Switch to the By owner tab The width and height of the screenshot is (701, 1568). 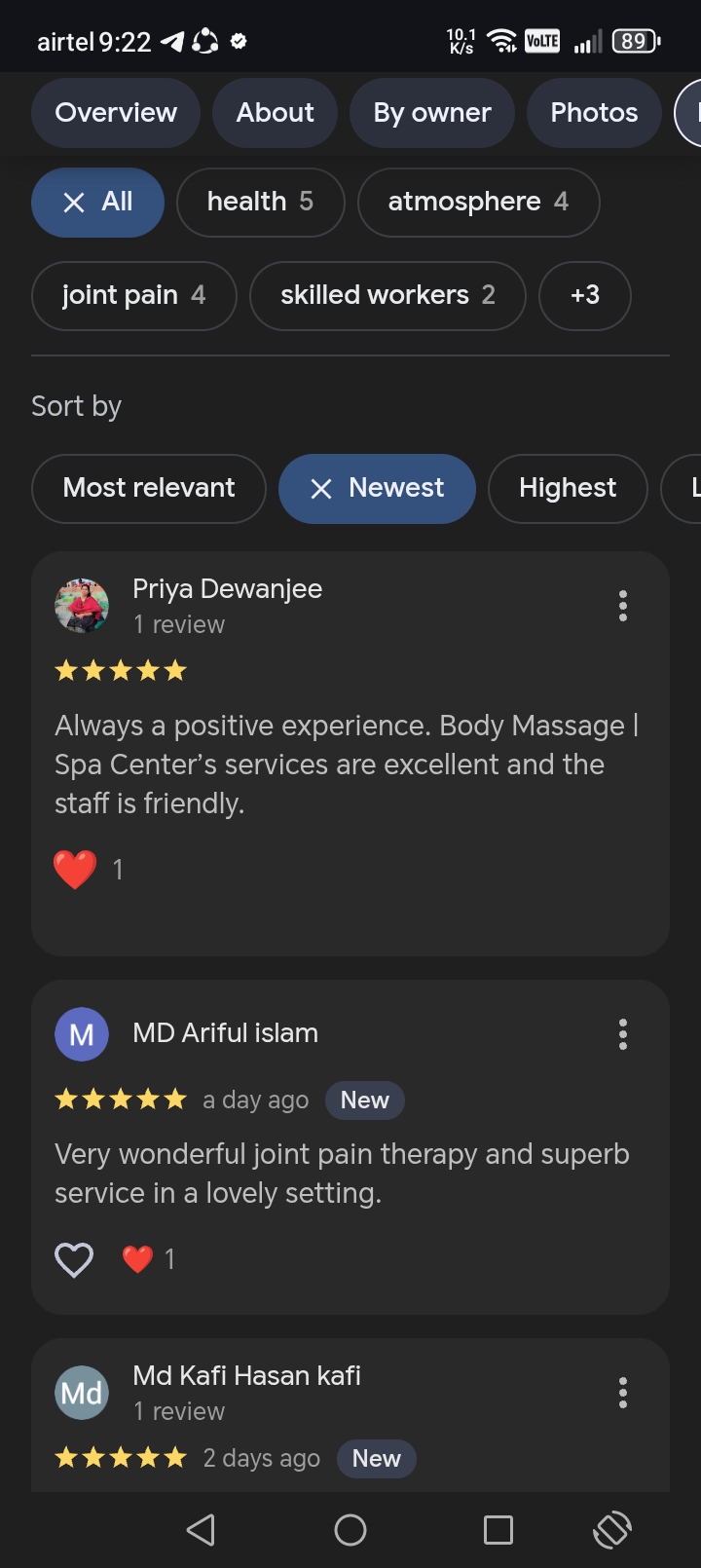[x=431, y=113]
